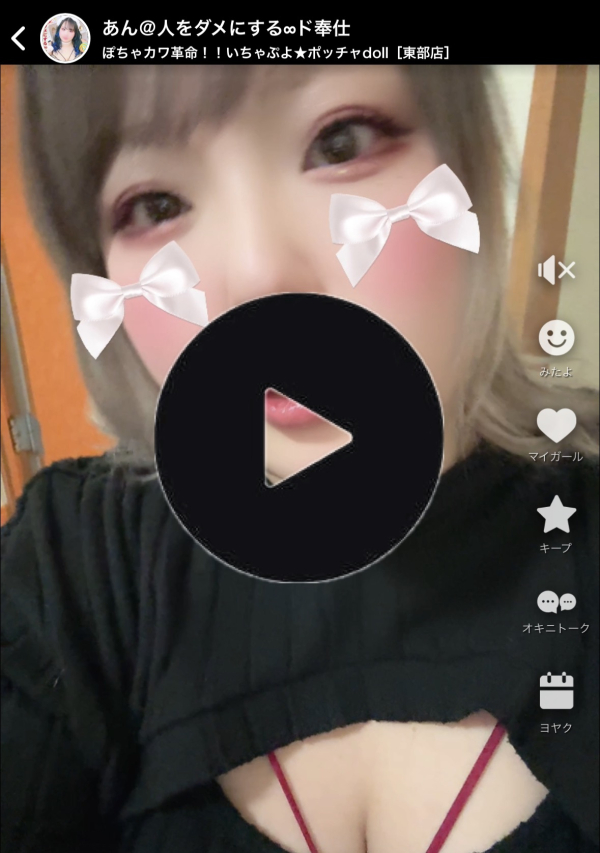
Task: Open ヨヤク reservation calendar
Action: tap(556, 691)
